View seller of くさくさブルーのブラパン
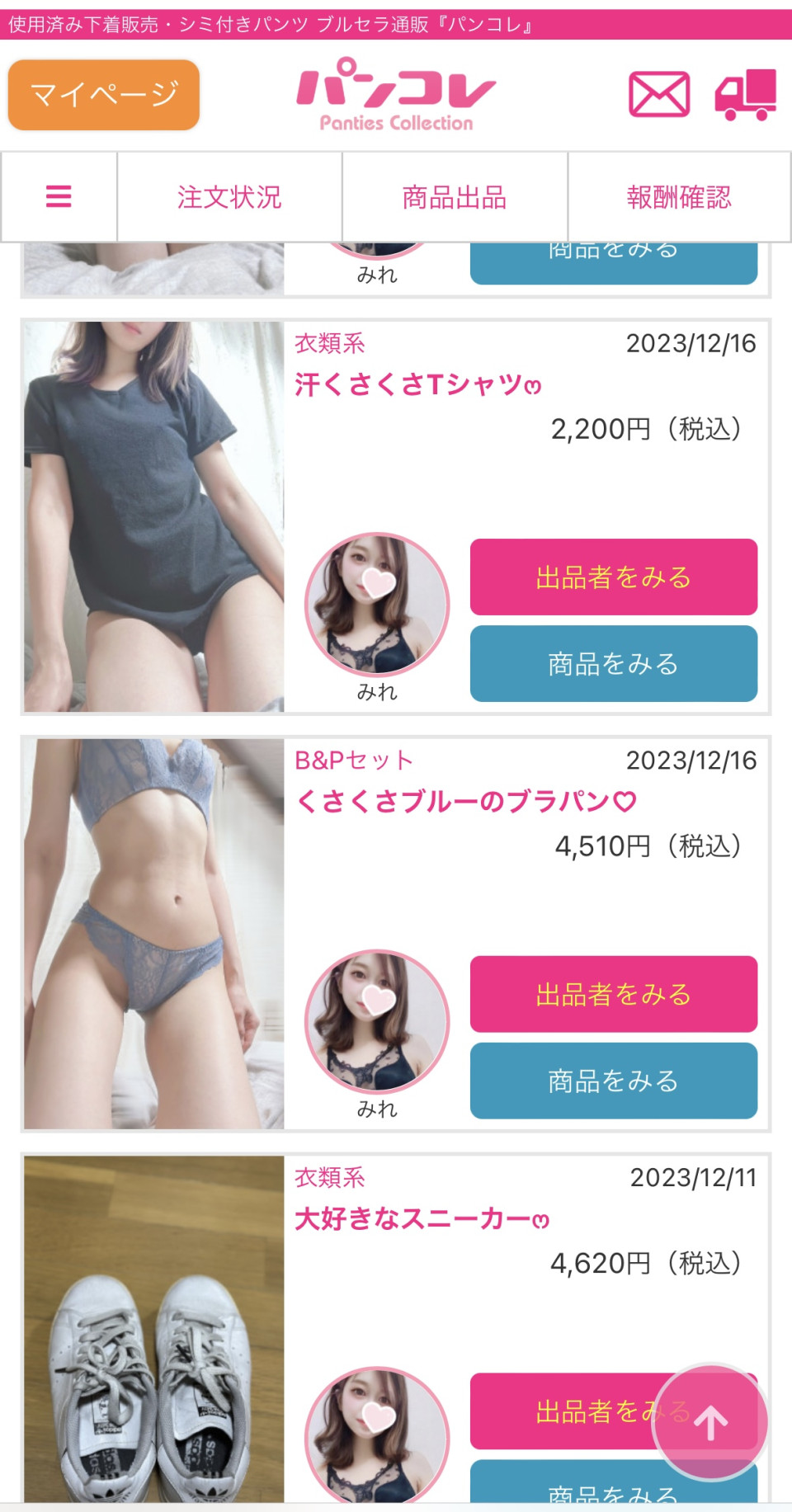 [613, 994]
